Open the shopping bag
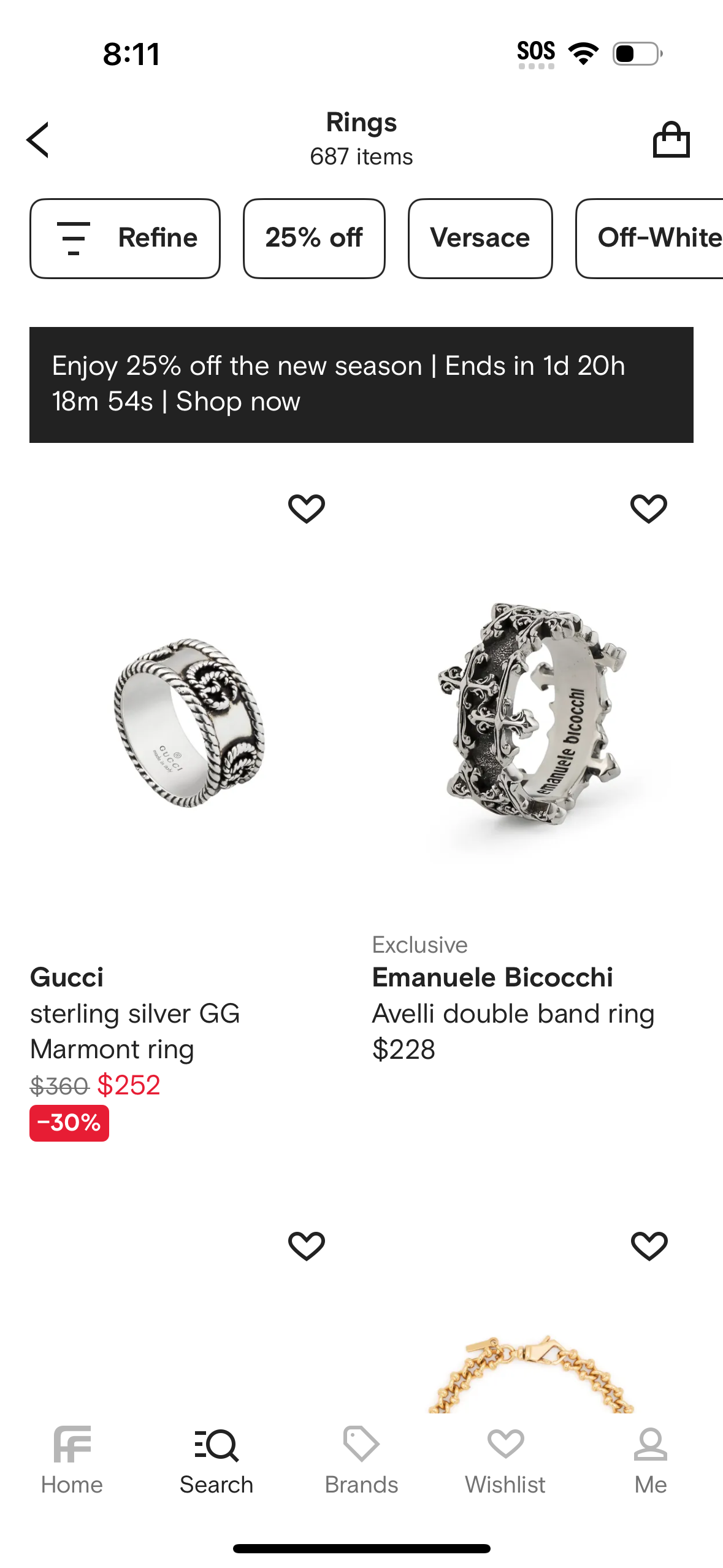This screenshot has width=723, height=1568. click(x=671, y=140)
